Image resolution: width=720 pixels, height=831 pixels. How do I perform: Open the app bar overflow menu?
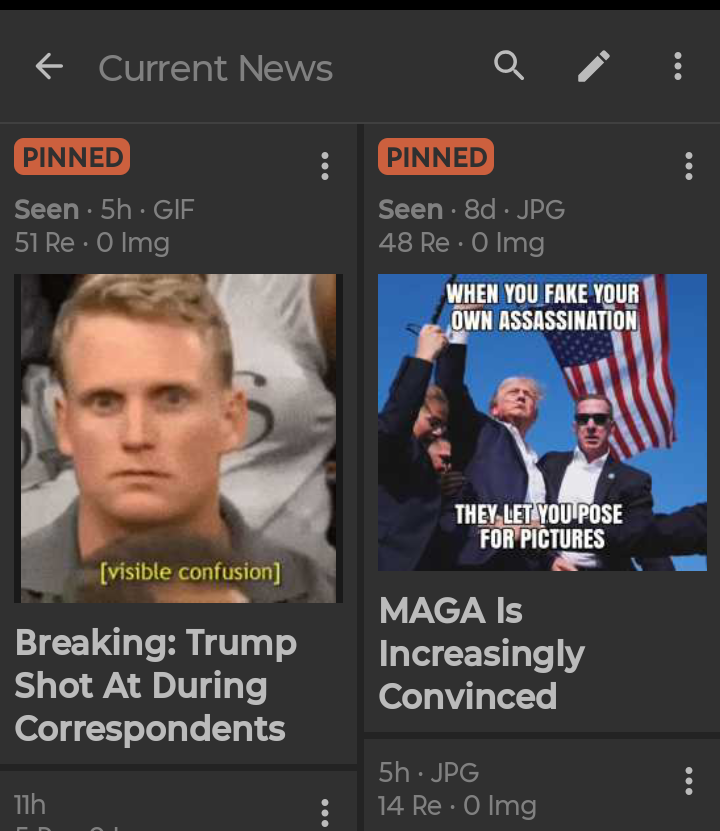(x=678, y=67)
